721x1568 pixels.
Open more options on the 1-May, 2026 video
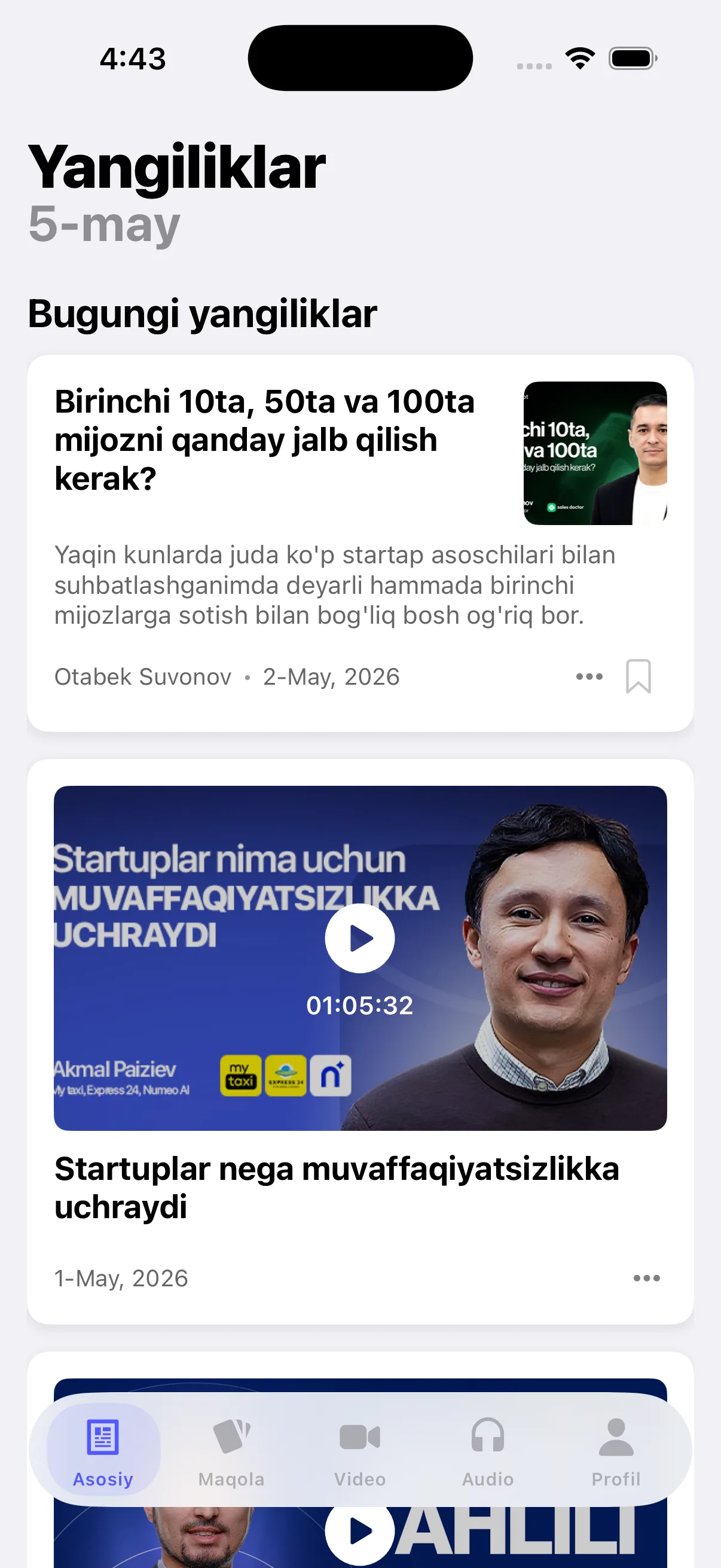646,1277
